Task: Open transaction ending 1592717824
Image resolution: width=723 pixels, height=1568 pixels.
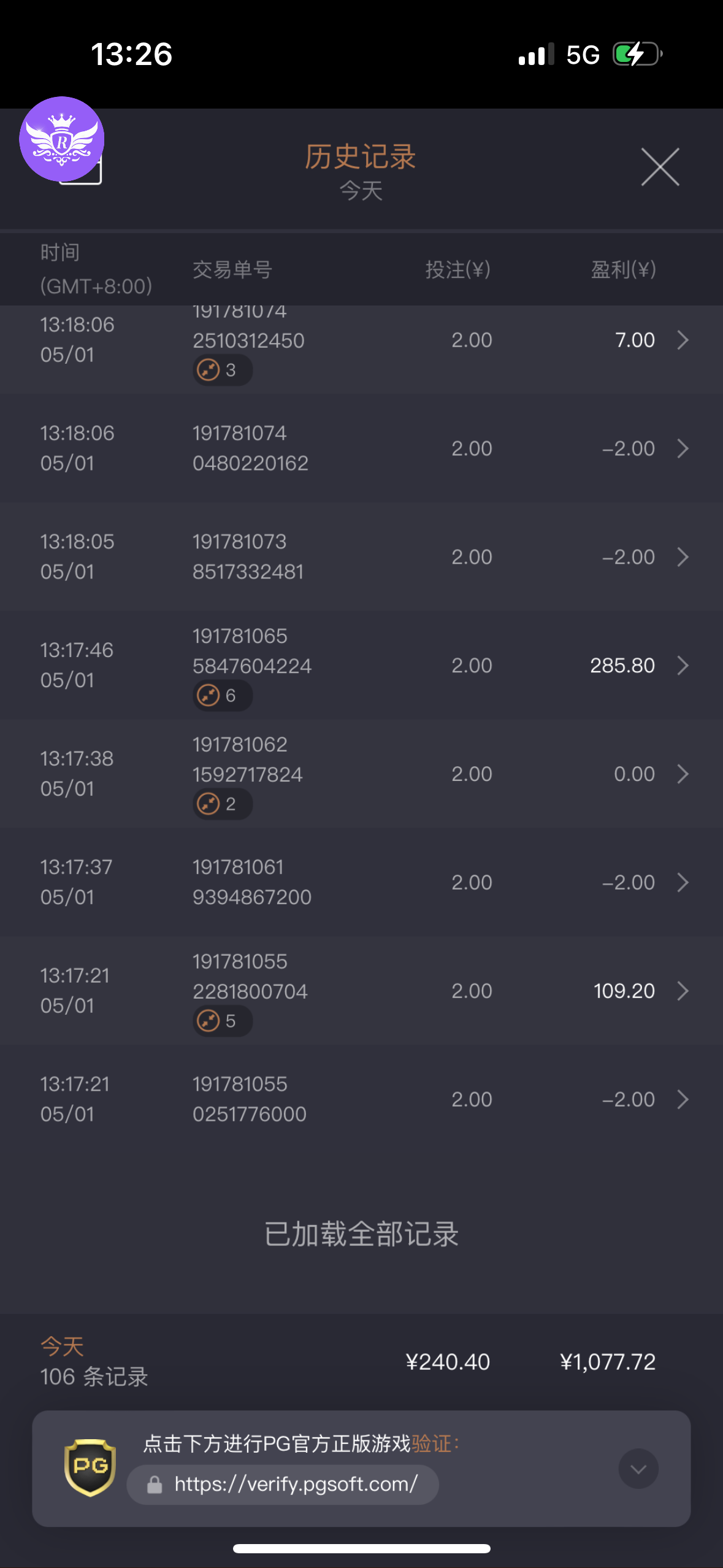Action: tap(361, 774)
